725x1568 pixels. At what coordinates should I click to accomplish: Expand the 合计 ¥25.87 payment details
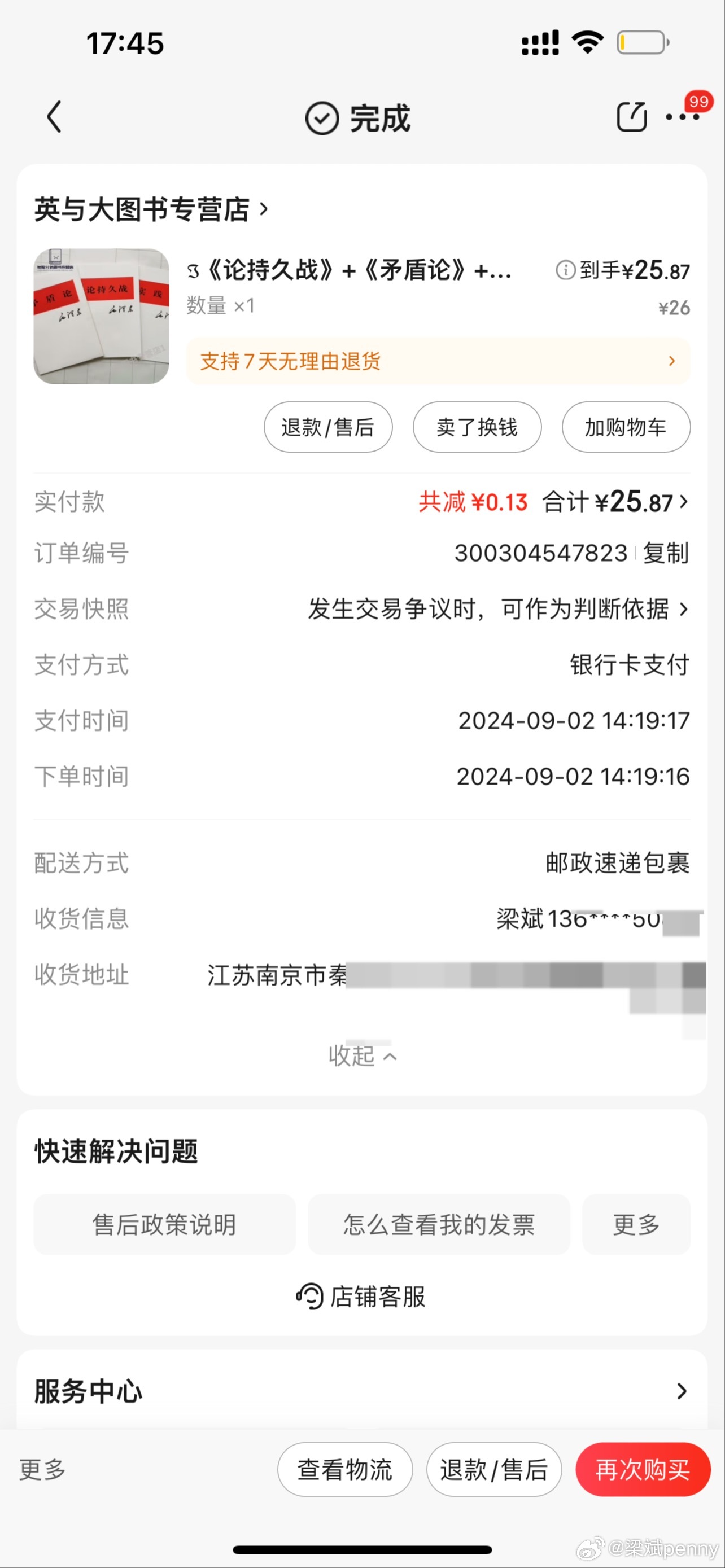615,502
